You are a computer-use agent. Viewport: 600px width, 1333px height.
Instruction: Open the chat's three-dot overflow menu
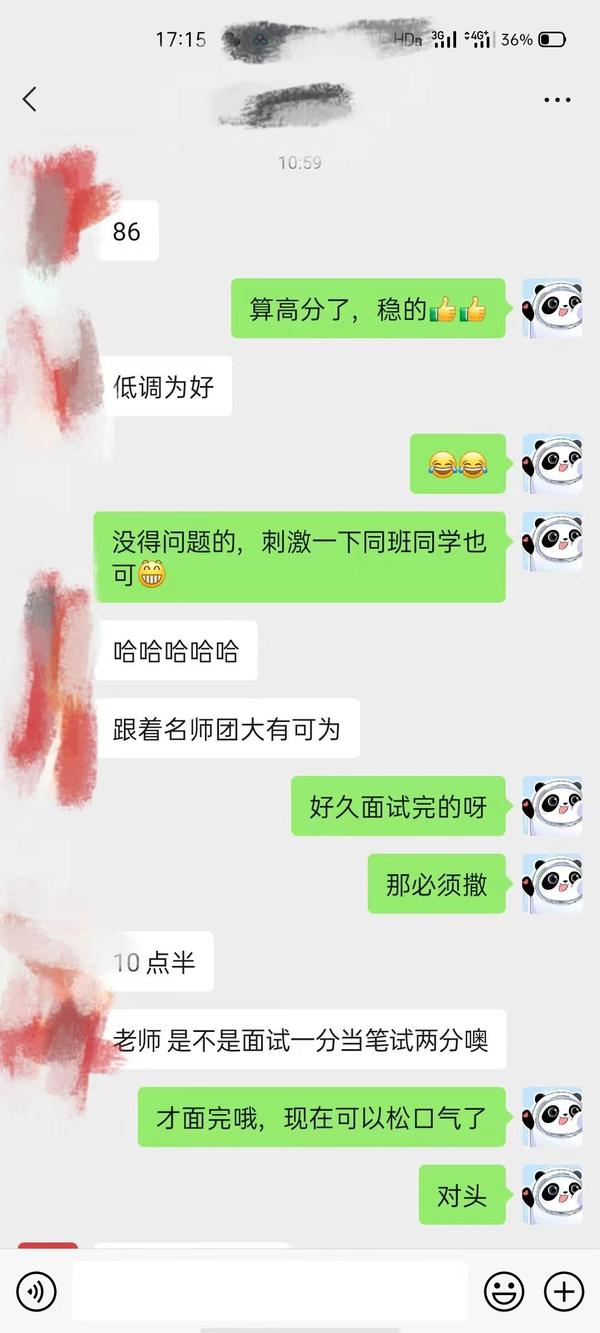tap(557, 100)
